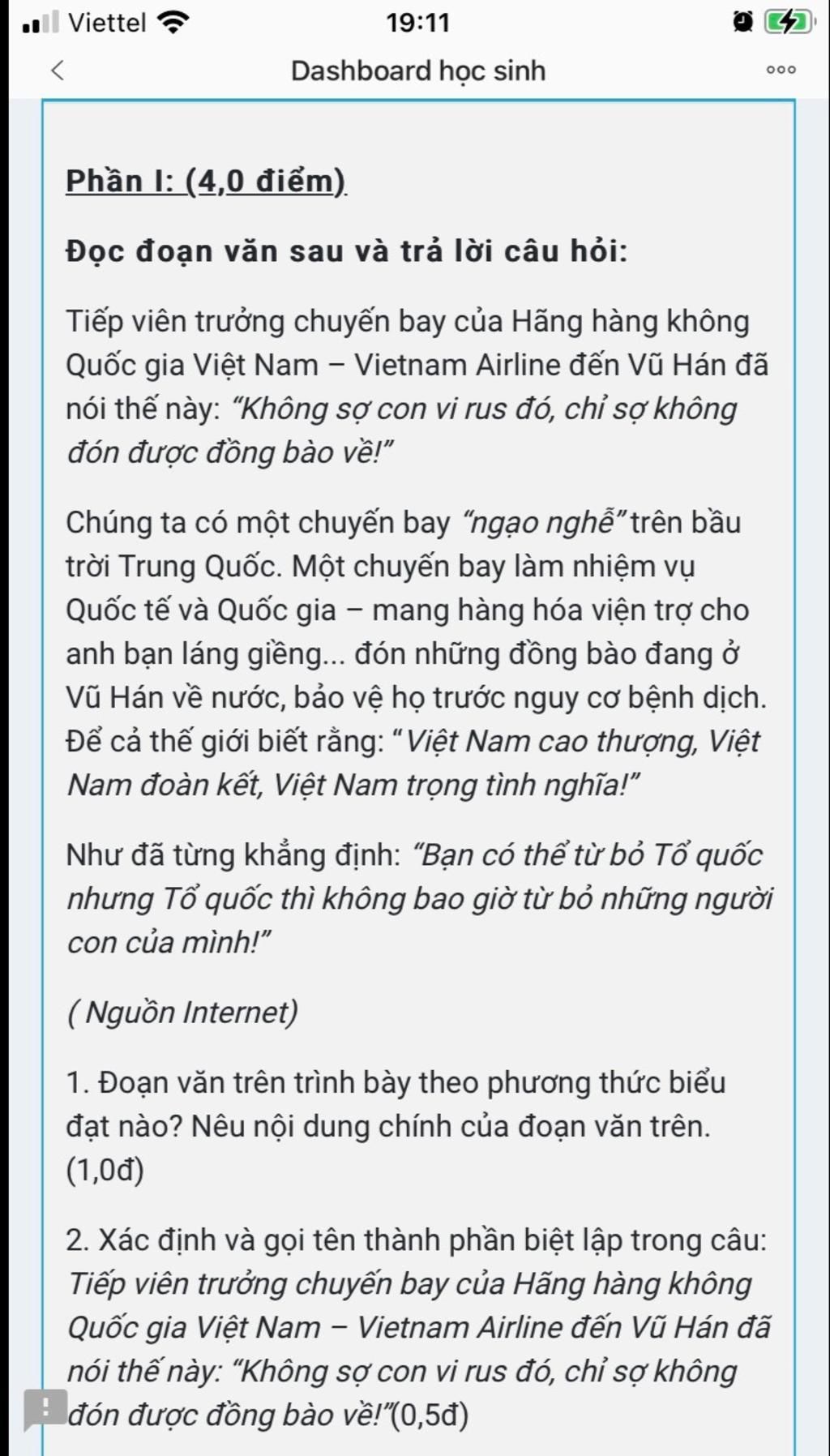Open the three-dot overflow menu
Image resolution: width=830 pixels, height=1456 pixels.
[781, 71]
